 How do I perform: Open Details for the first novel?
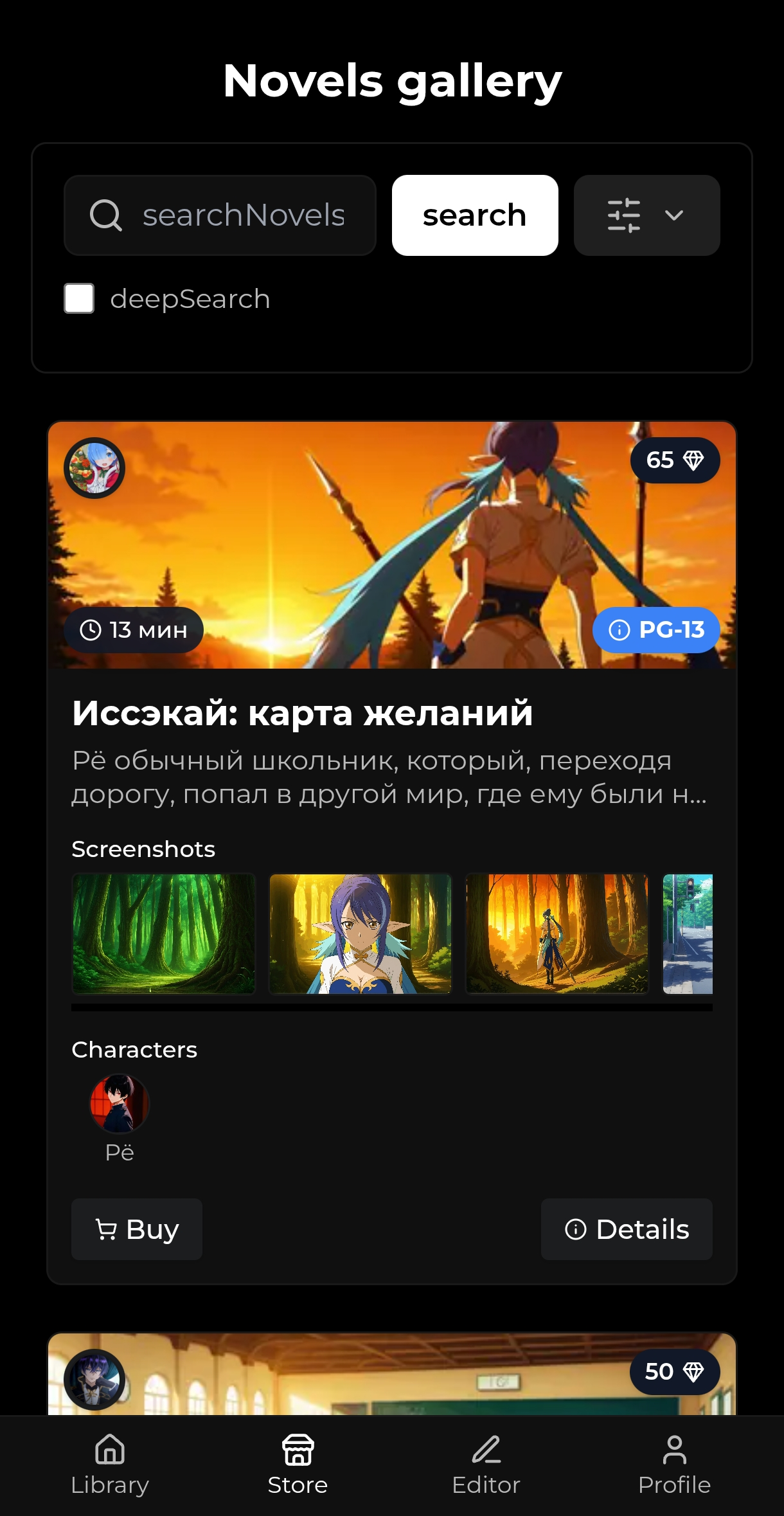(627, 1229)
